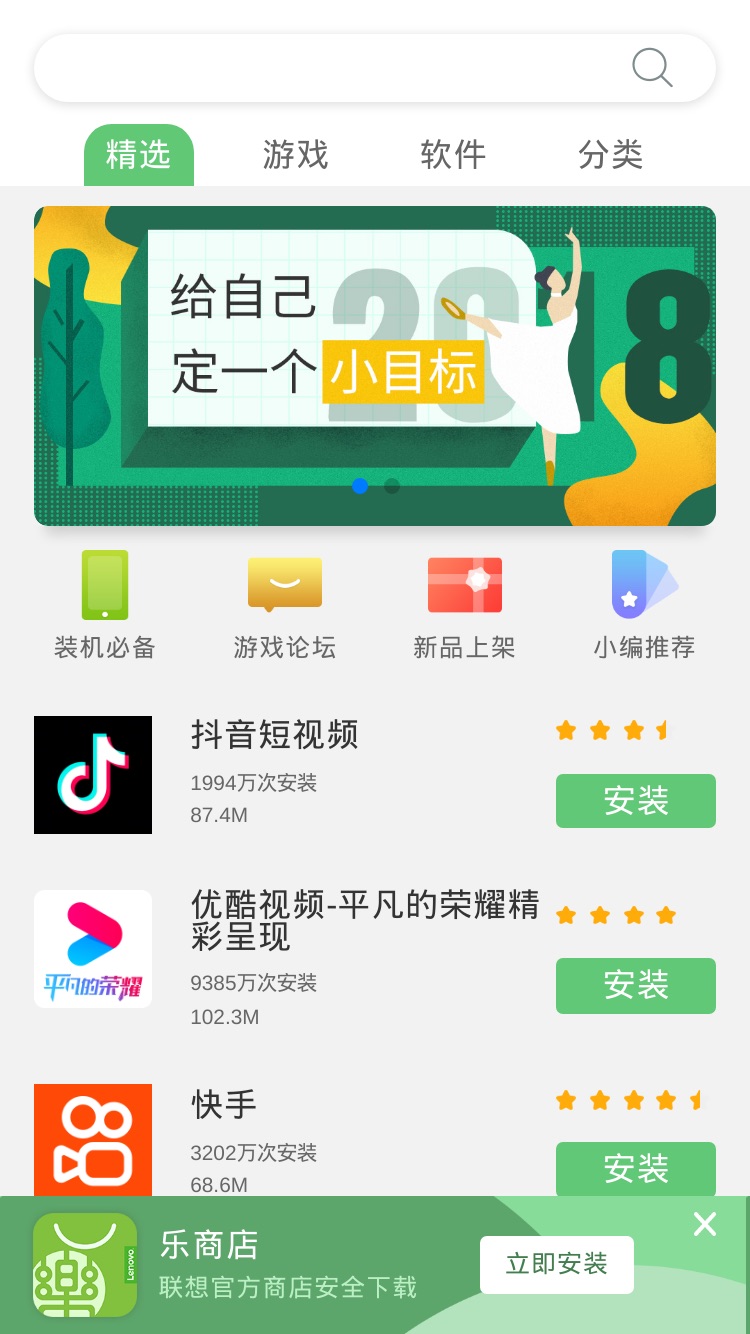The height and width of the screenshot is (1334, 750).
Task: Jump to second banner page dot
Action: pyautogui.click(x=392, y=486)
